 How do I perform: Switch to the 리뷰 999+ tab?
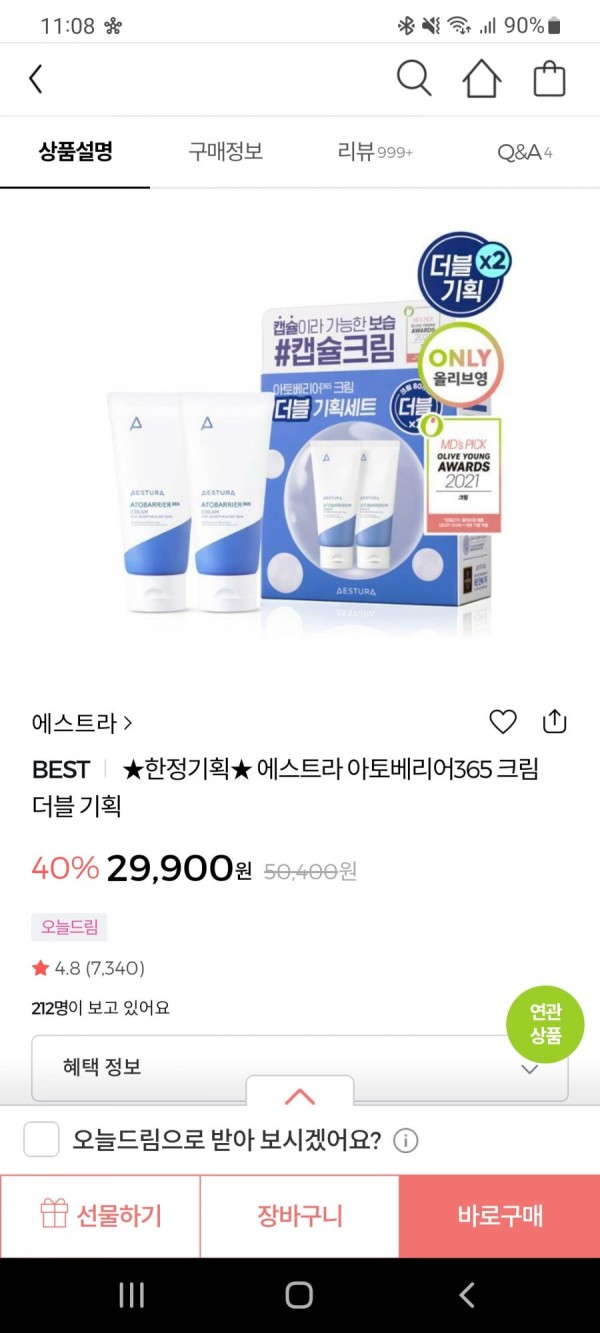click(375, 152)
